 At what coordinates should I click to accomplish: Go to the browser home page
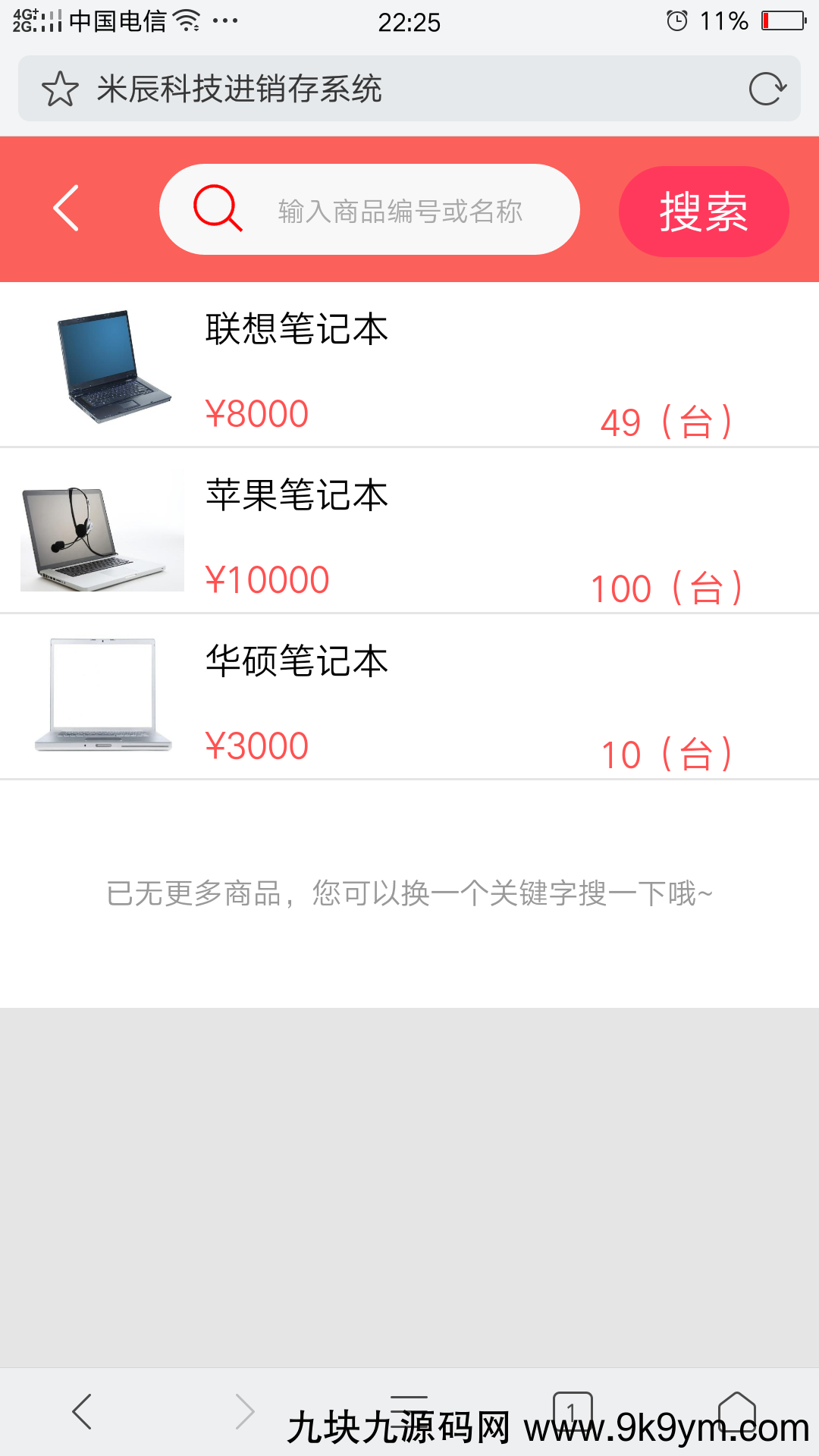tap(736, 1410)
